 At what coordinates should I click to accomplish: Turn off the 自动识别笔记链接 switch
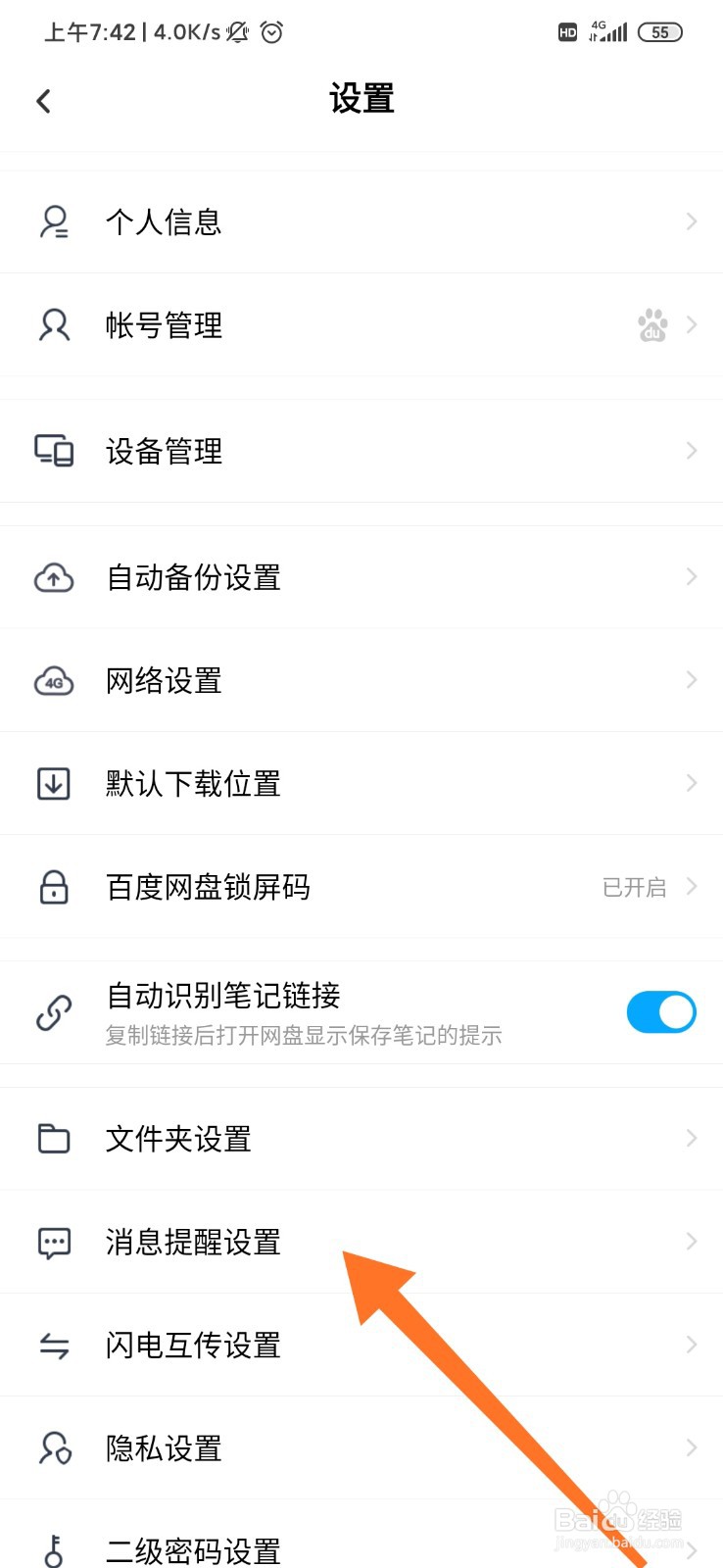[660, 1012]
